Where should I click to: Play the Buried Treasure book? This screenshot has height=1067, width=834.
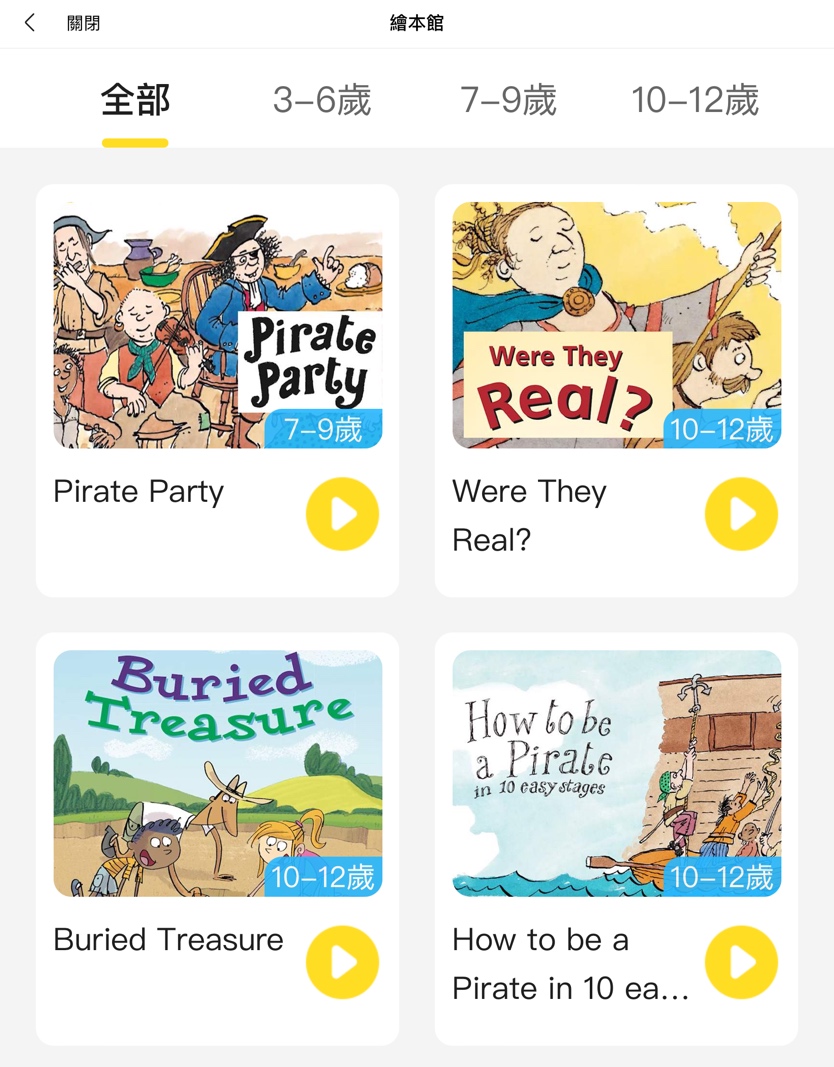coord(342,962)
